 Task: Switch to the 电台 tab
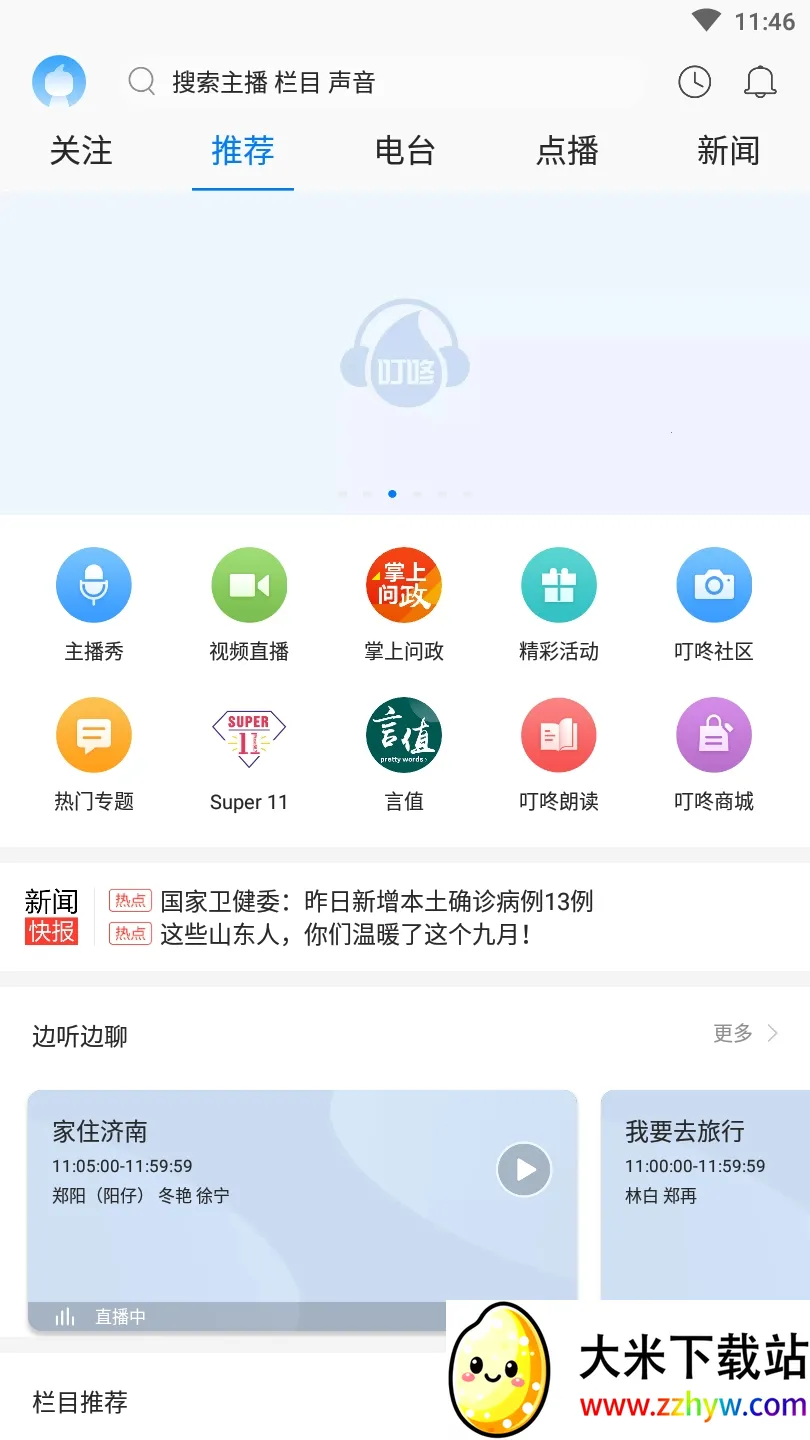(404, 151)
